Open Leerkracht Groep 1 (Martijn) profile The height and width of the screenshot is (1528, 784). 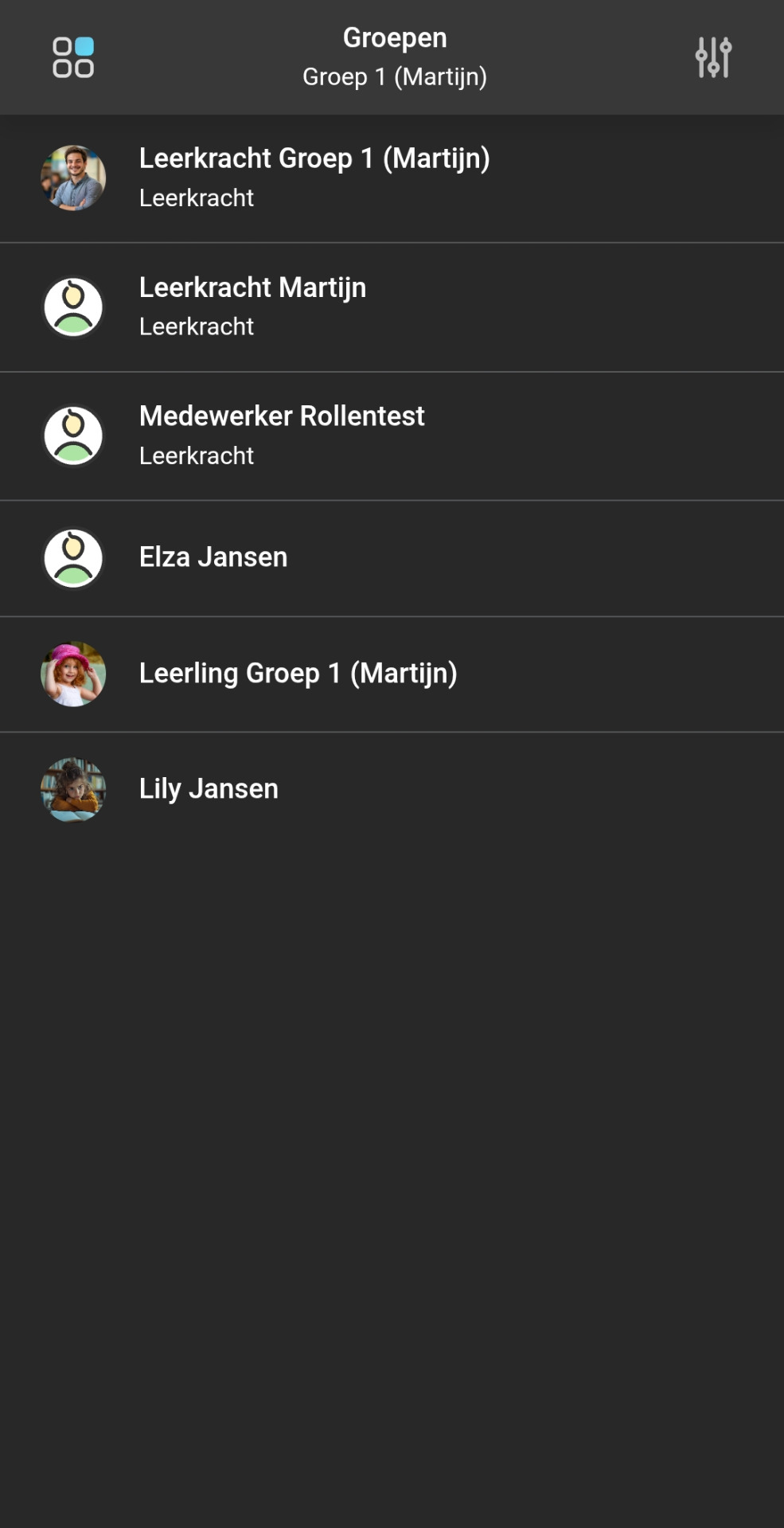(314, 177)
